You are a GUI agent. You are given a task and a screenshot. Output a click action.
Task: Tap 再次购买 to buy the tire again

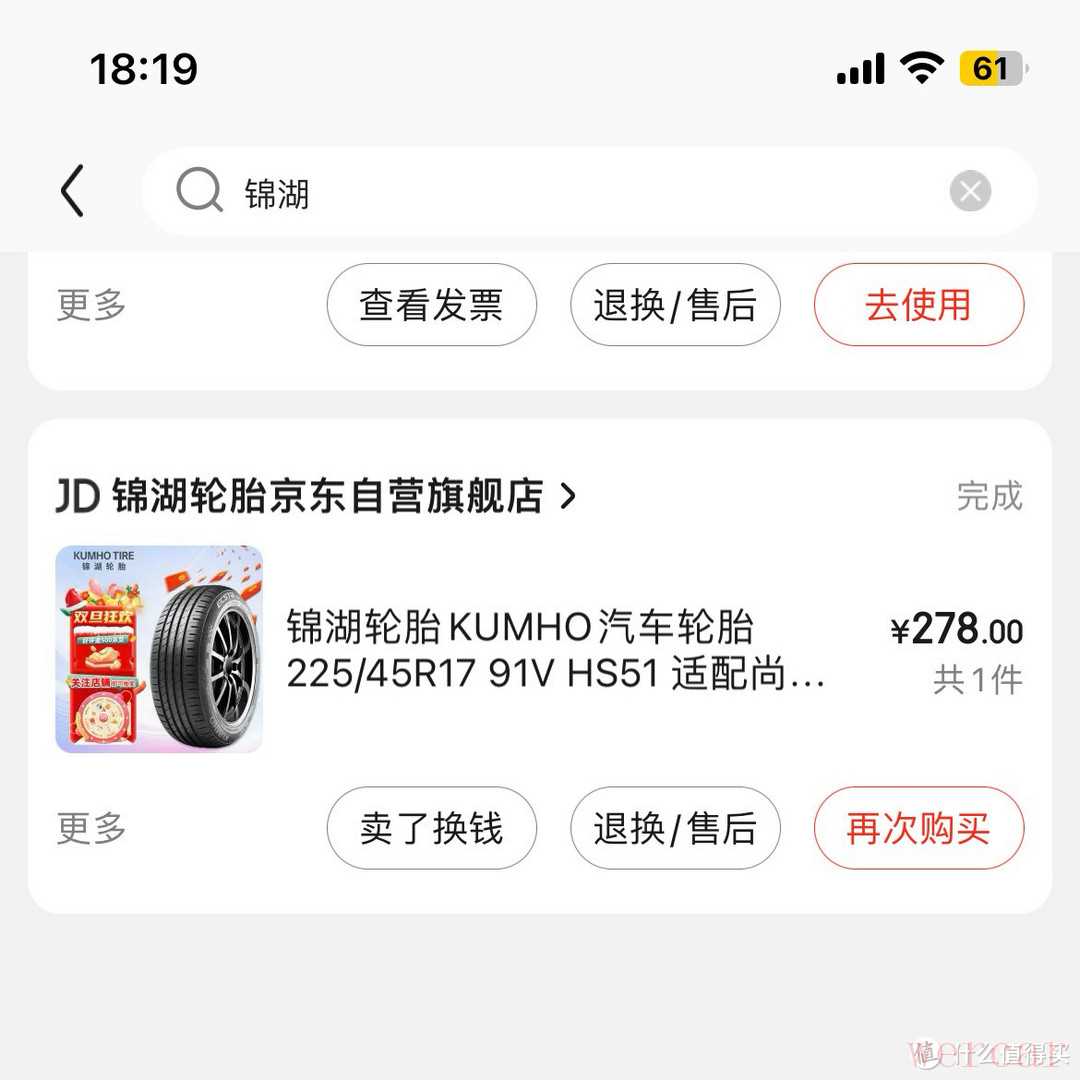tap(918, 829)
